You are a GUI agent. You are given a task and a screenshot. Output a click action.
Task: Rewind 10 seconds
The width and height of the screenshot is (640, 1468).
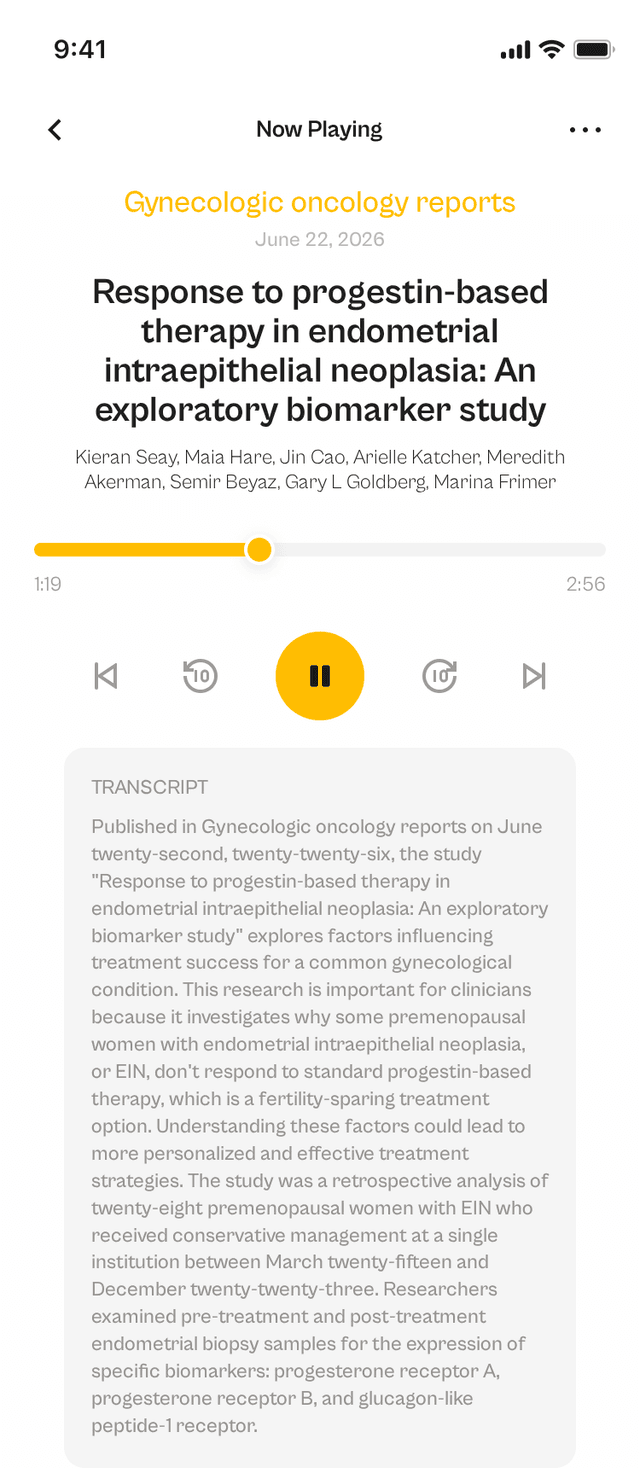(201, 676)
